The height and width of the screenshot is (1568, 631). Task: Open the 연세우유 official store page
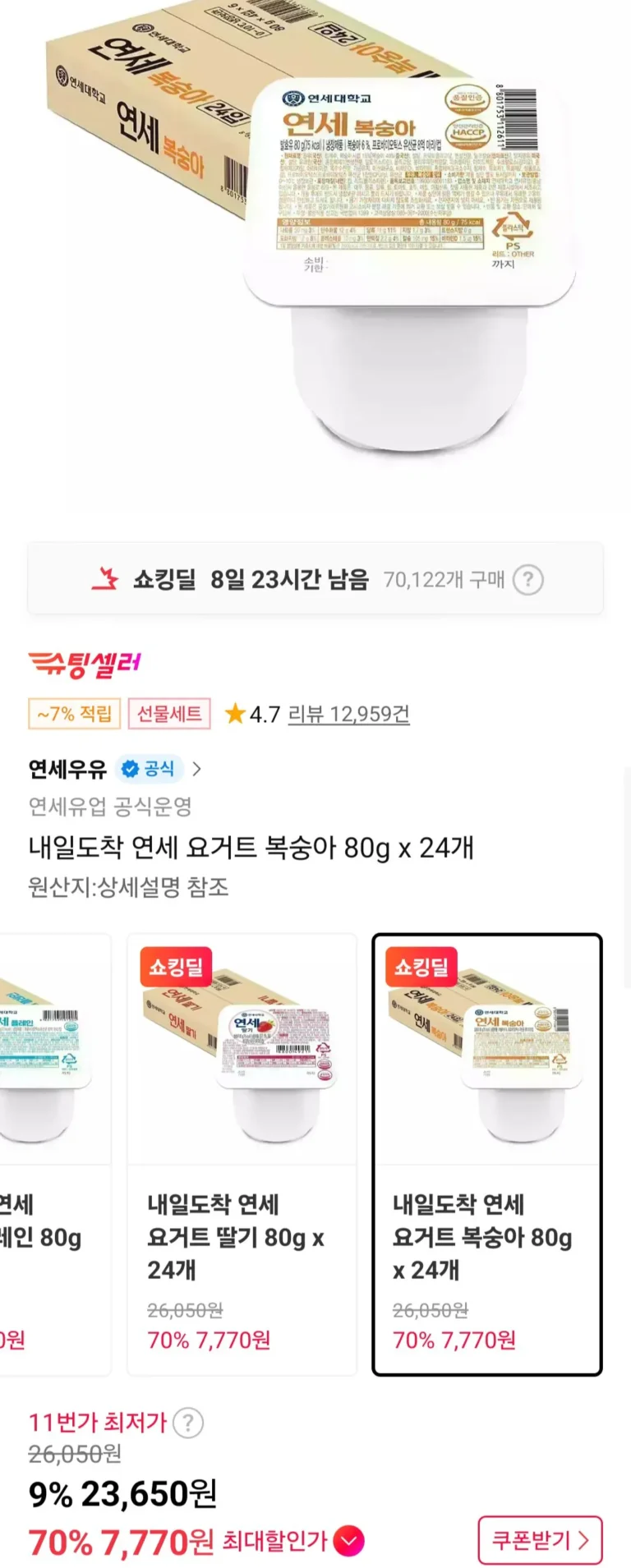[115, 769]
